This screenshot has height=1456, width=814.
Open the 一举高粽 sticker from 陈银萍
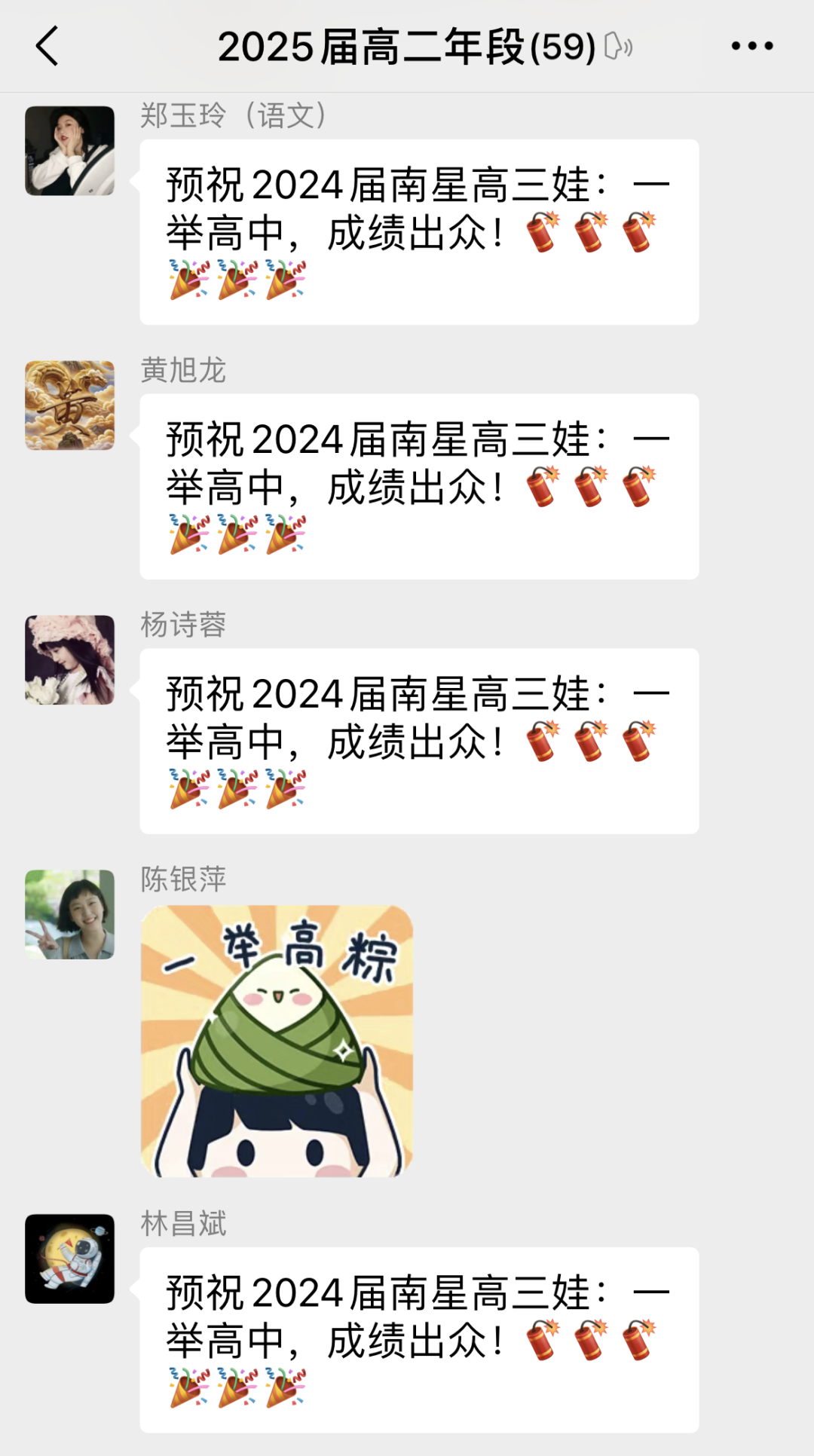(x=277, y=1041)
